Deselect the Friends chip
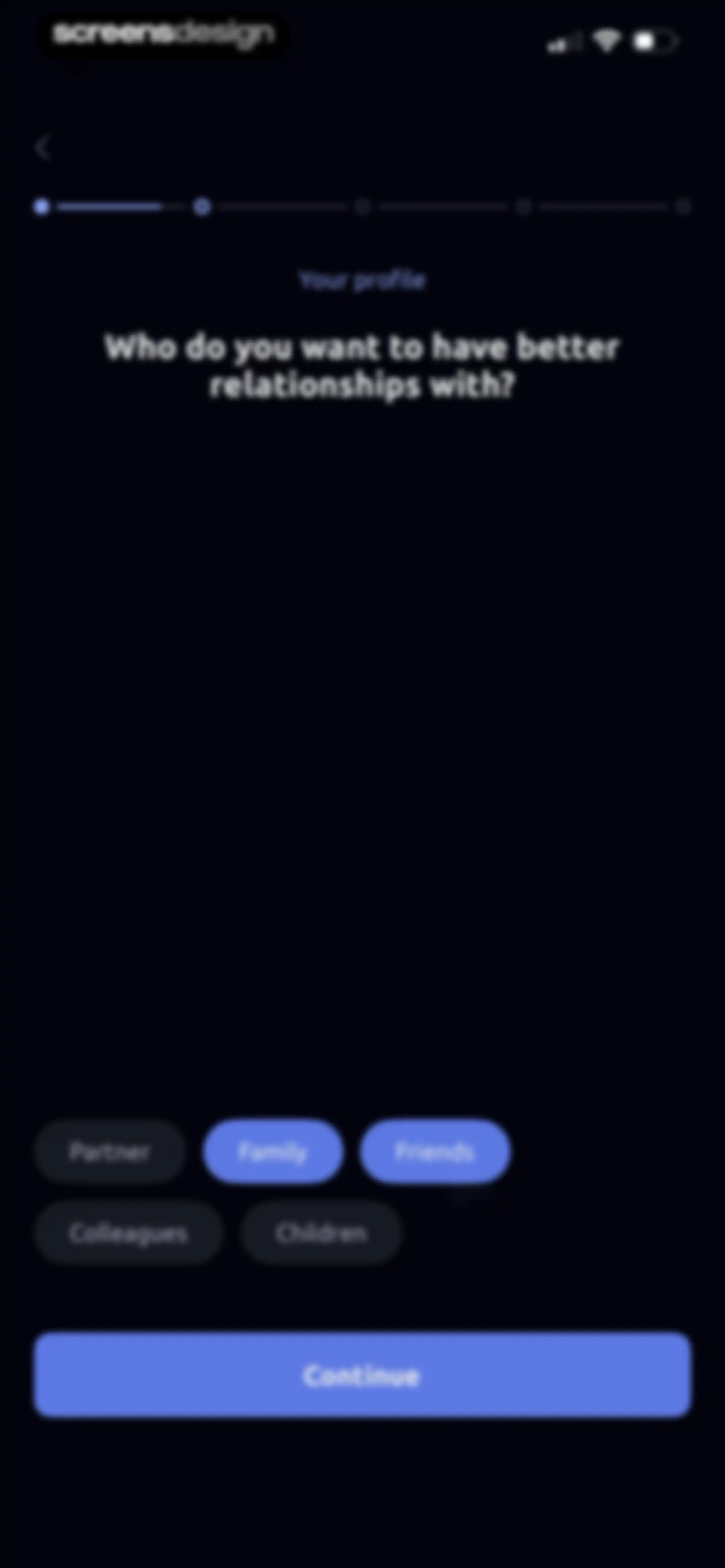This screenshot has height=1568, width=725. click(x=435, y=1152)
